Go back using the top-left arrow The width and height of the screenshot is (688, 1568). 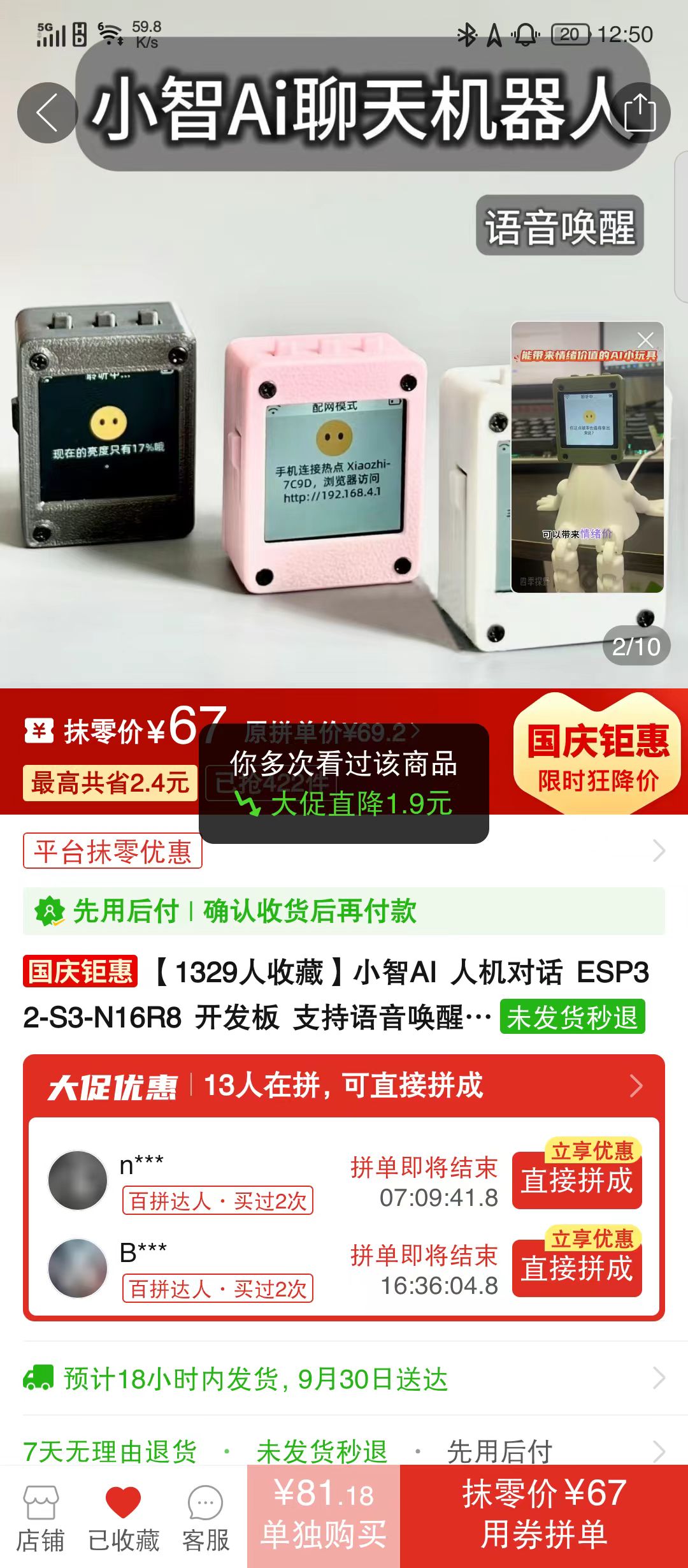[47, 113]
